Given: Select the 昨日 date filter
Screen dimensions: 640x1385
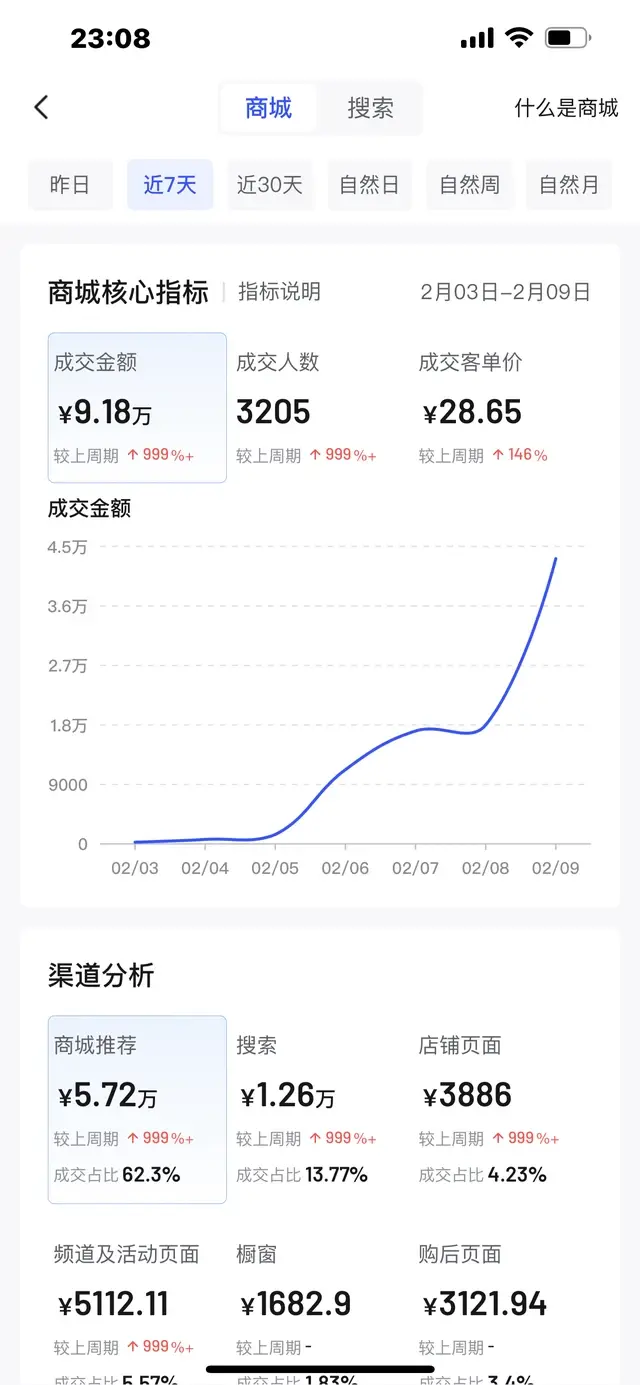Looking at the screenshot, I should click(70, 185).
